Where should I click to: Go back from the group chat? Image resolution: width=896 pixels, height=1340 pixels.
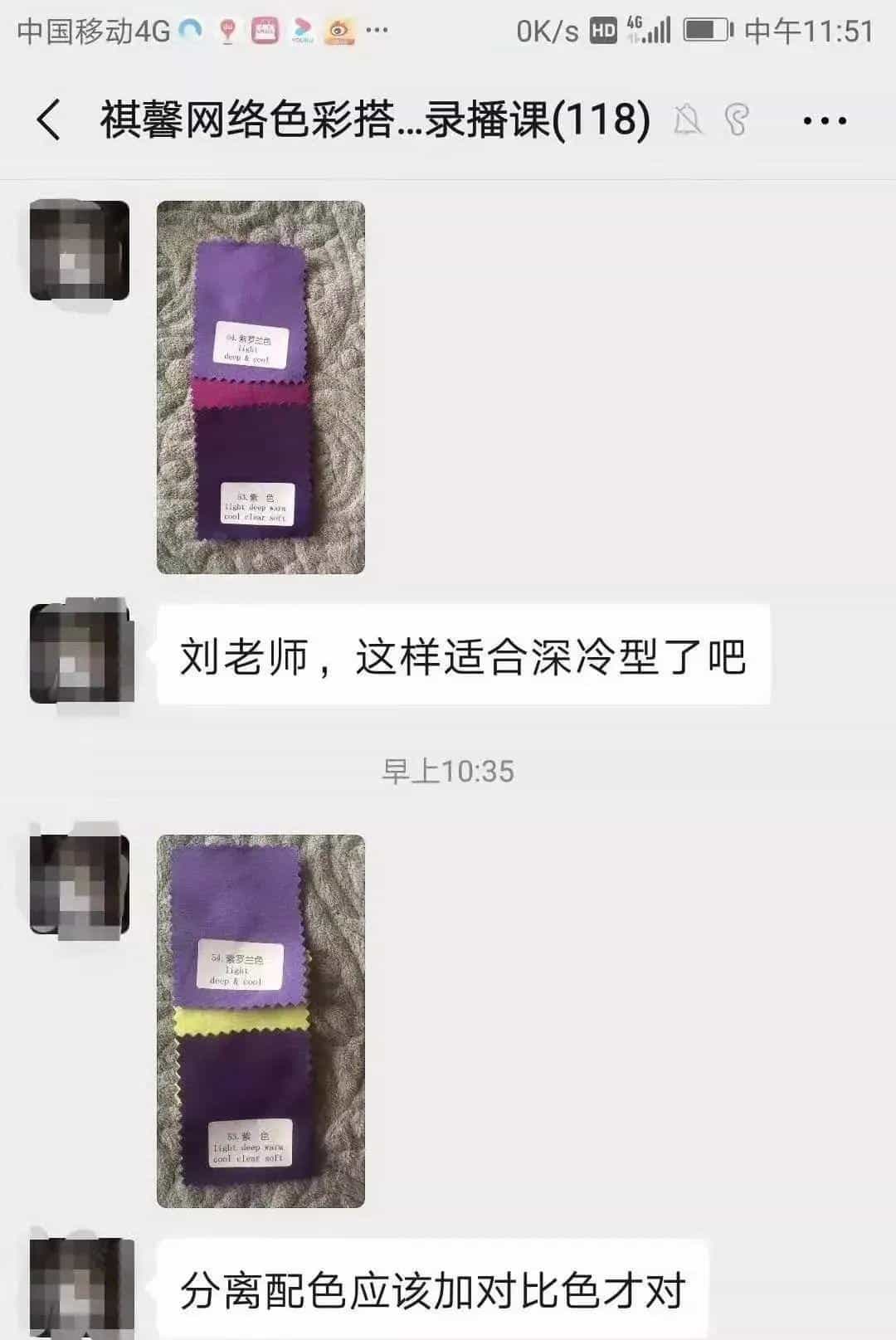coord(50,120)
